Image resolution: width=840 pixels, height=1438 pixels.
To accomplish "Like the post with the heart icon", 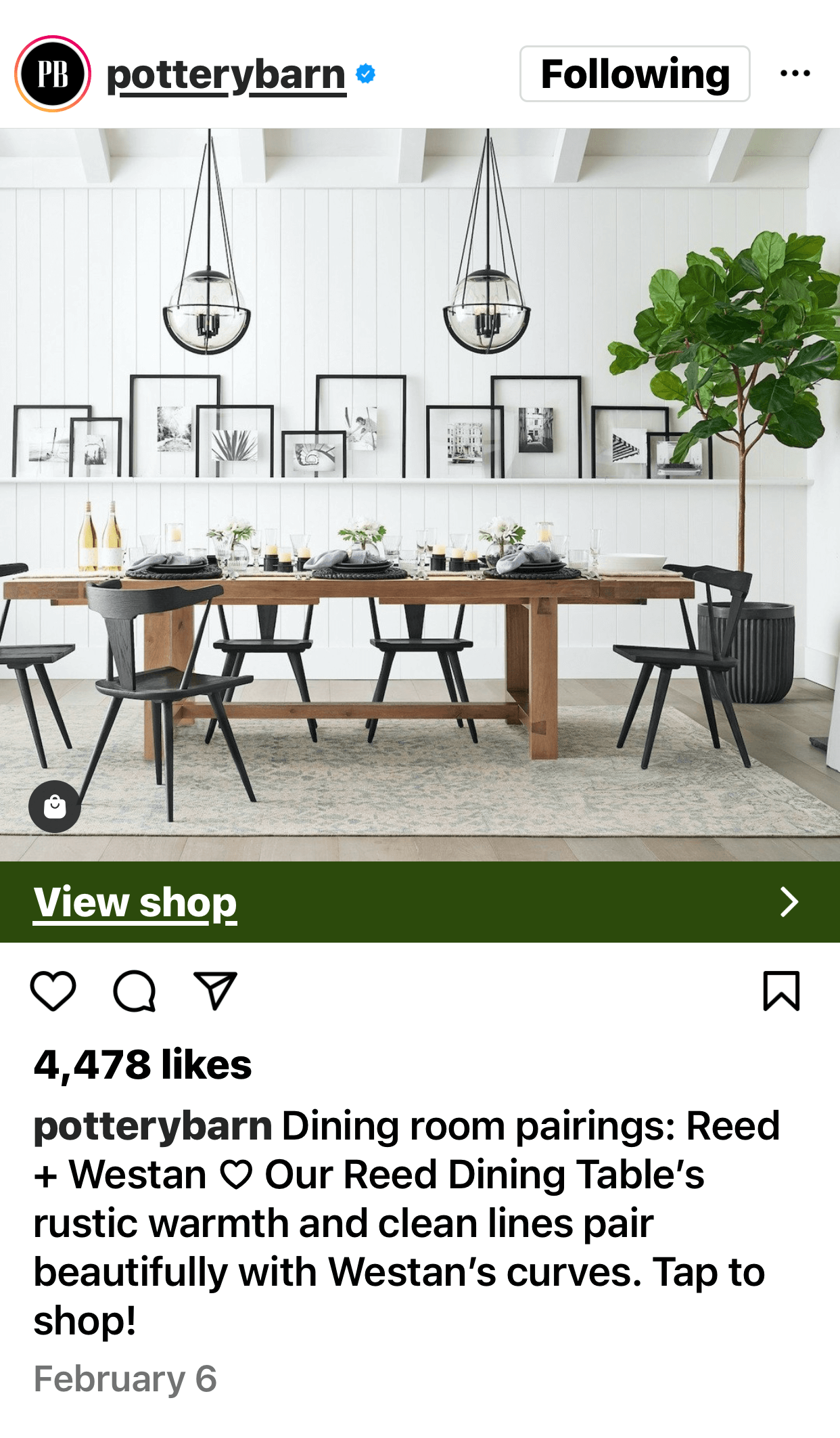I will point(53,991).
